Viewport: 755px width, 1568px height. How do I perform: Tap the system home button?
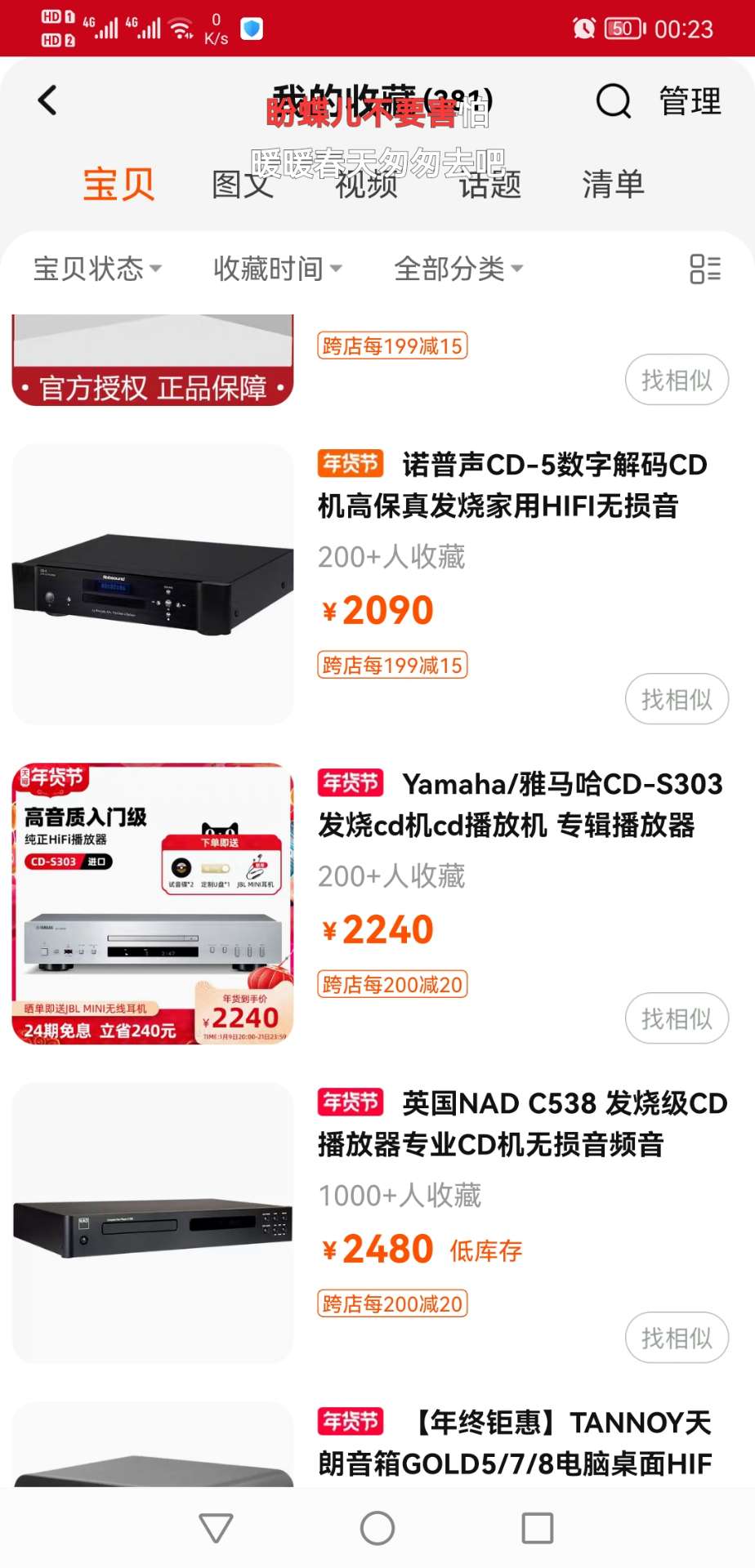pos(377,1528)
